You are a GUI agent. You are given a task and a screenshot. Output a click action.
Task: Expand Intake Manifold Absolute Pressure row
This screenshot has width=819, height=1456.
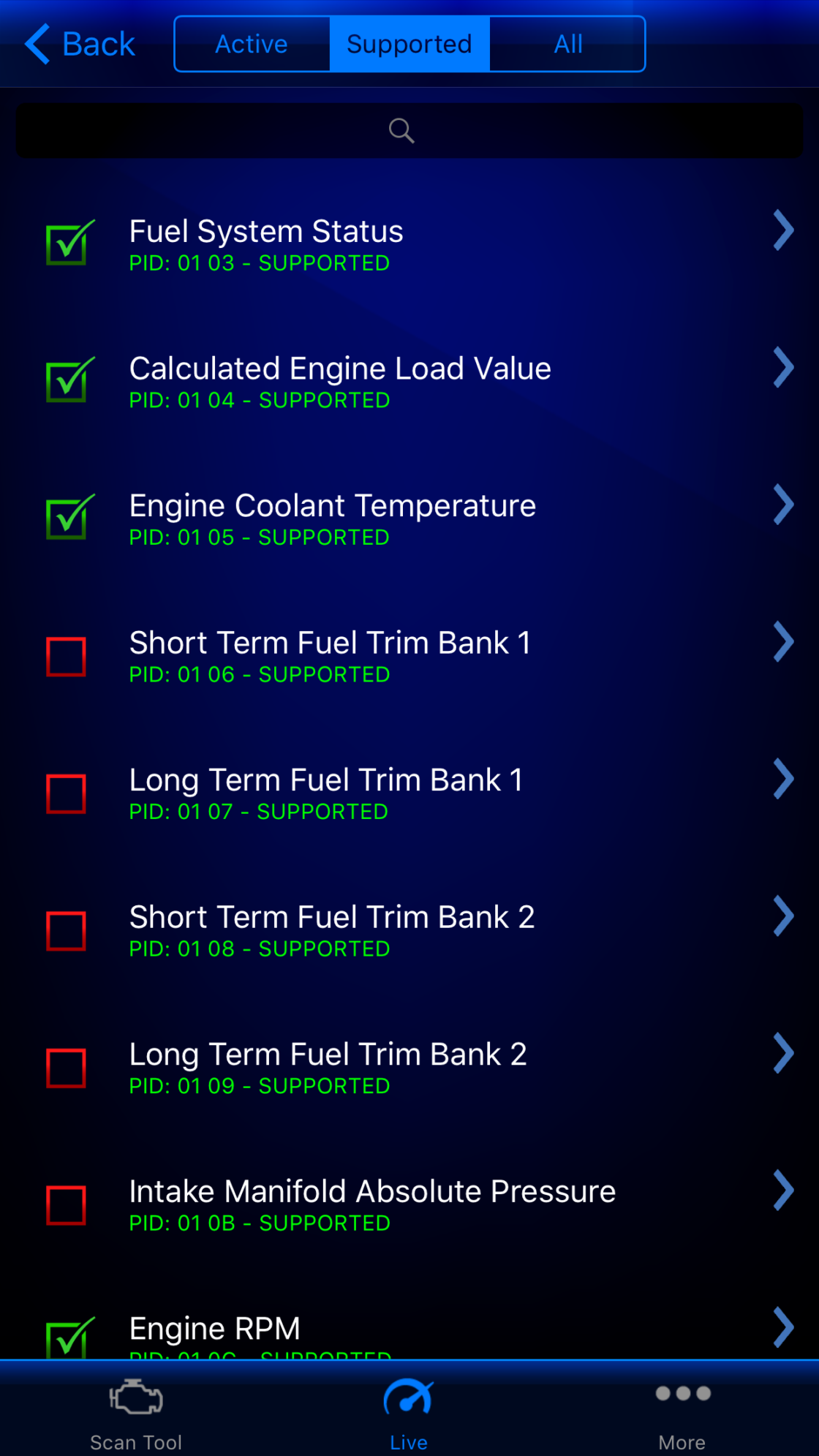coord(783,1191)
